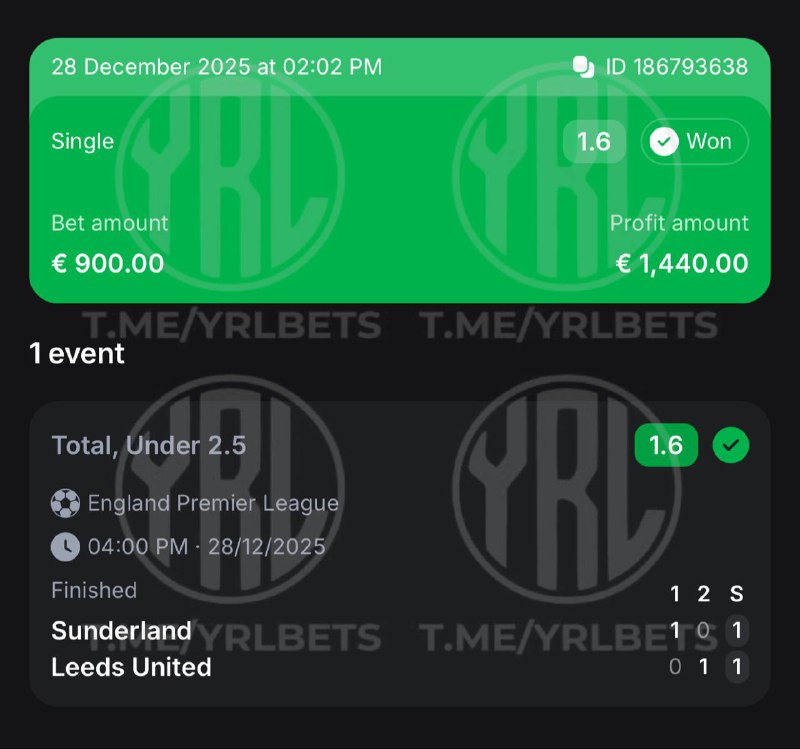Screen dimensions: 800x749
Task: Copy the bet ID 186793638
Action: [x=583, y=67]
